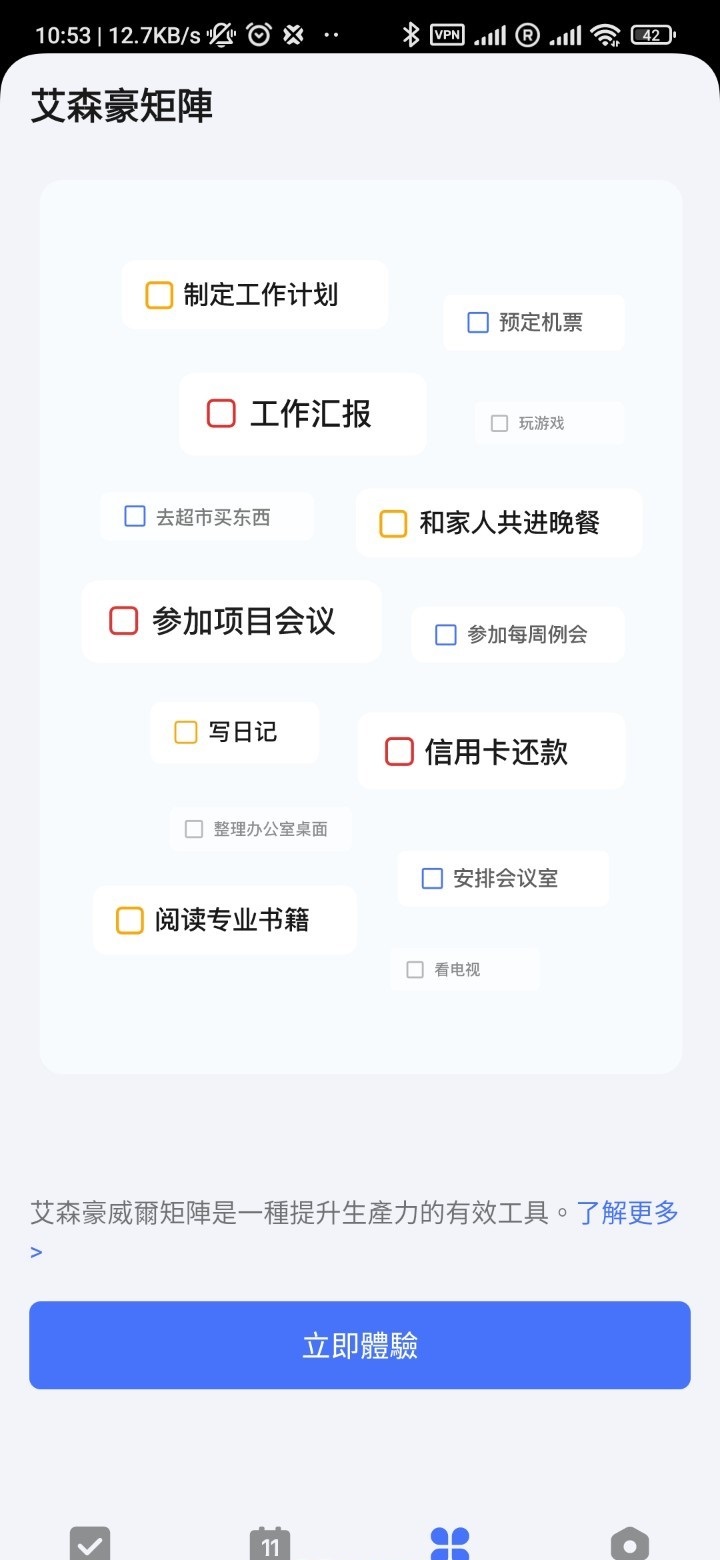This screenshot has height=1560, width=720.
Task: Open the settings icon in bottom navigation
Action: [630, 1543]
